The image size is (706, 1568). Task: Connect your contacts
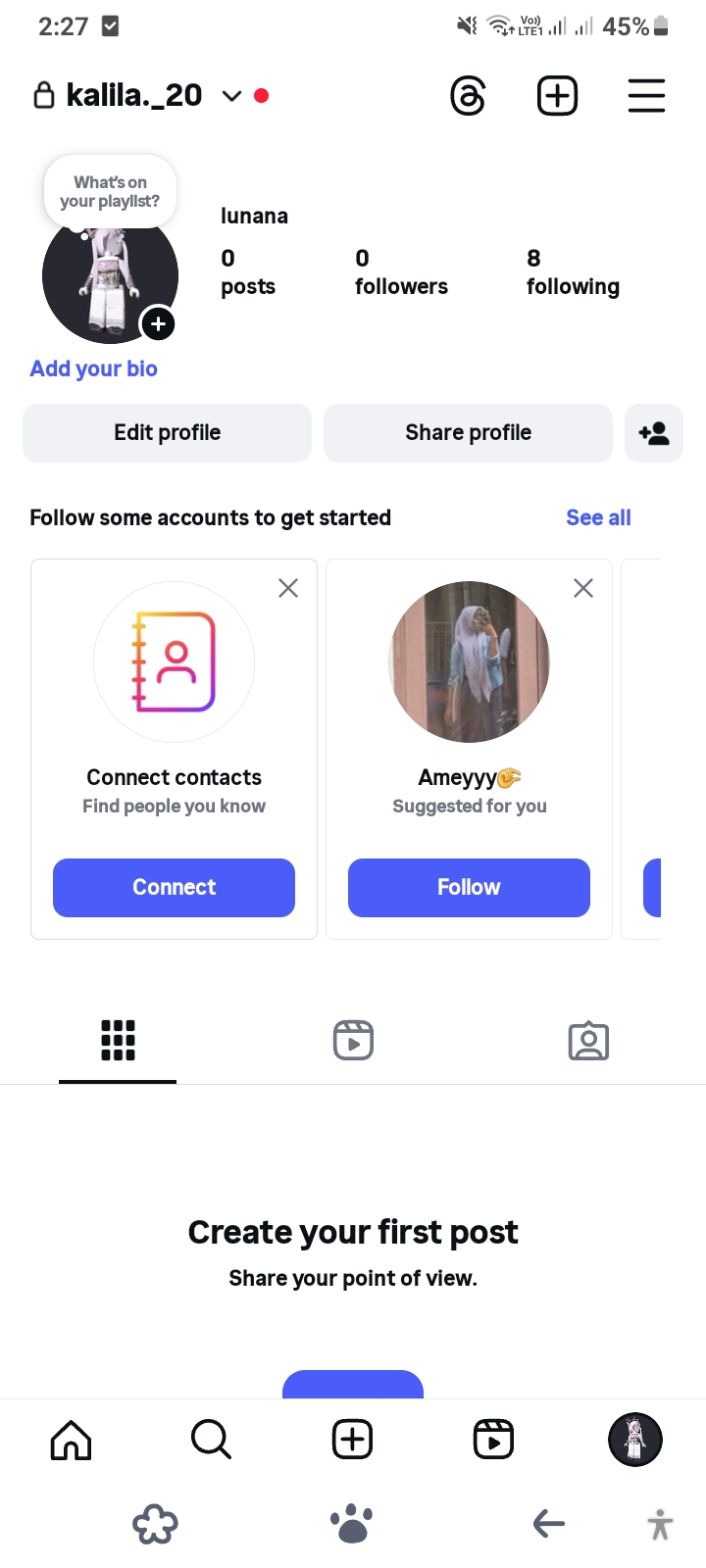click(x=174, y=888)
